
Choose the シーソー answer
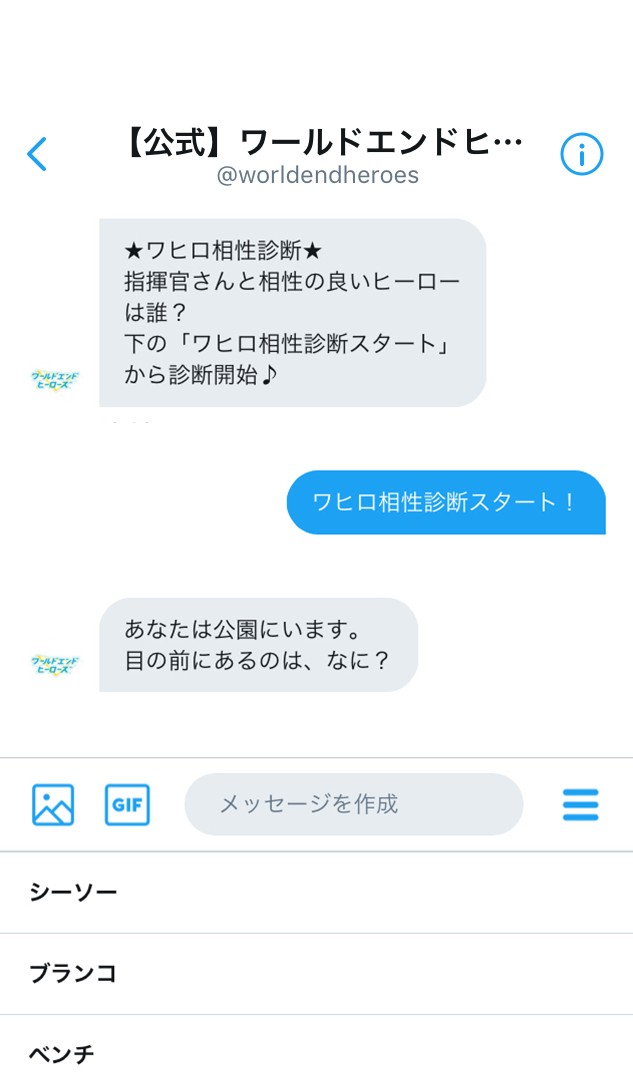(x=316, y=892)
